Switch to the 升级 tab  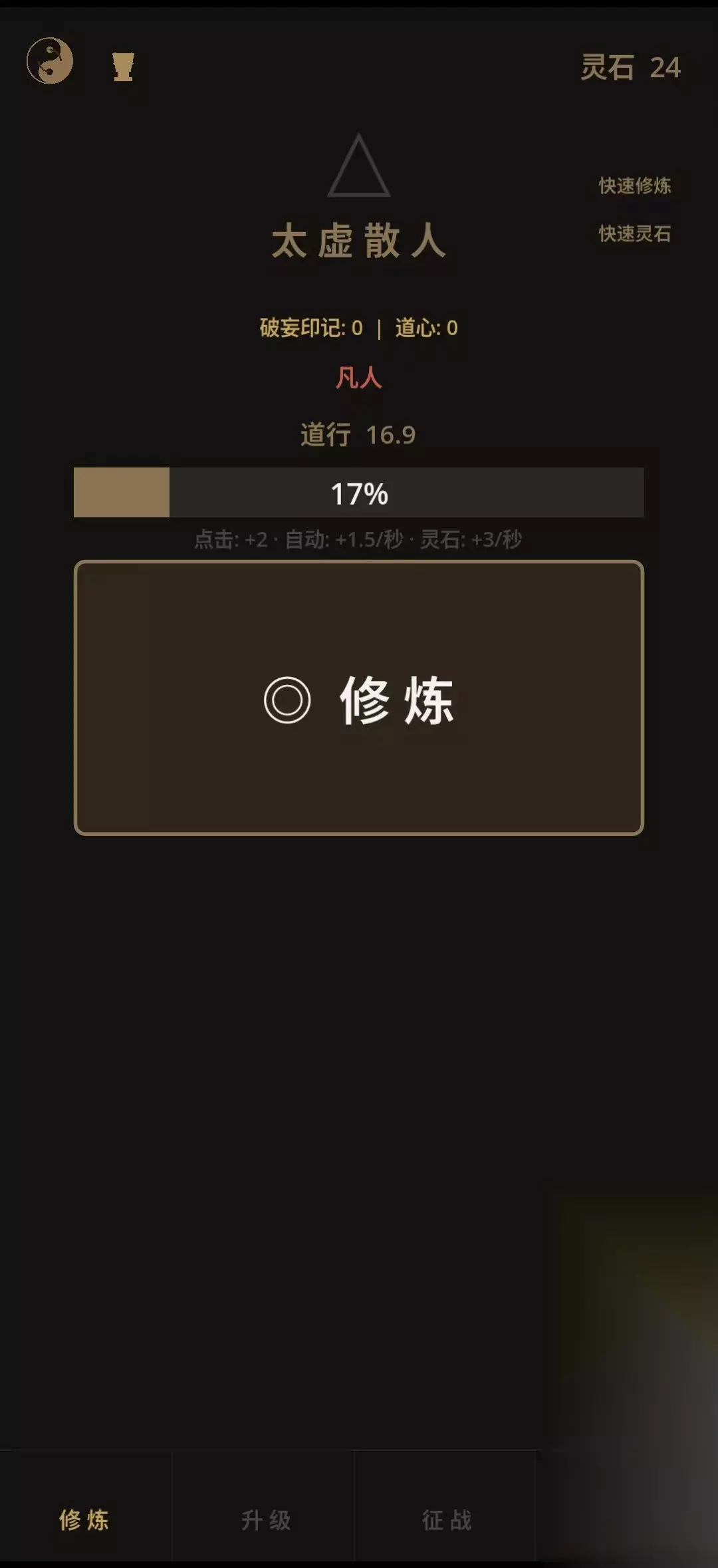tap(266, 1520)
